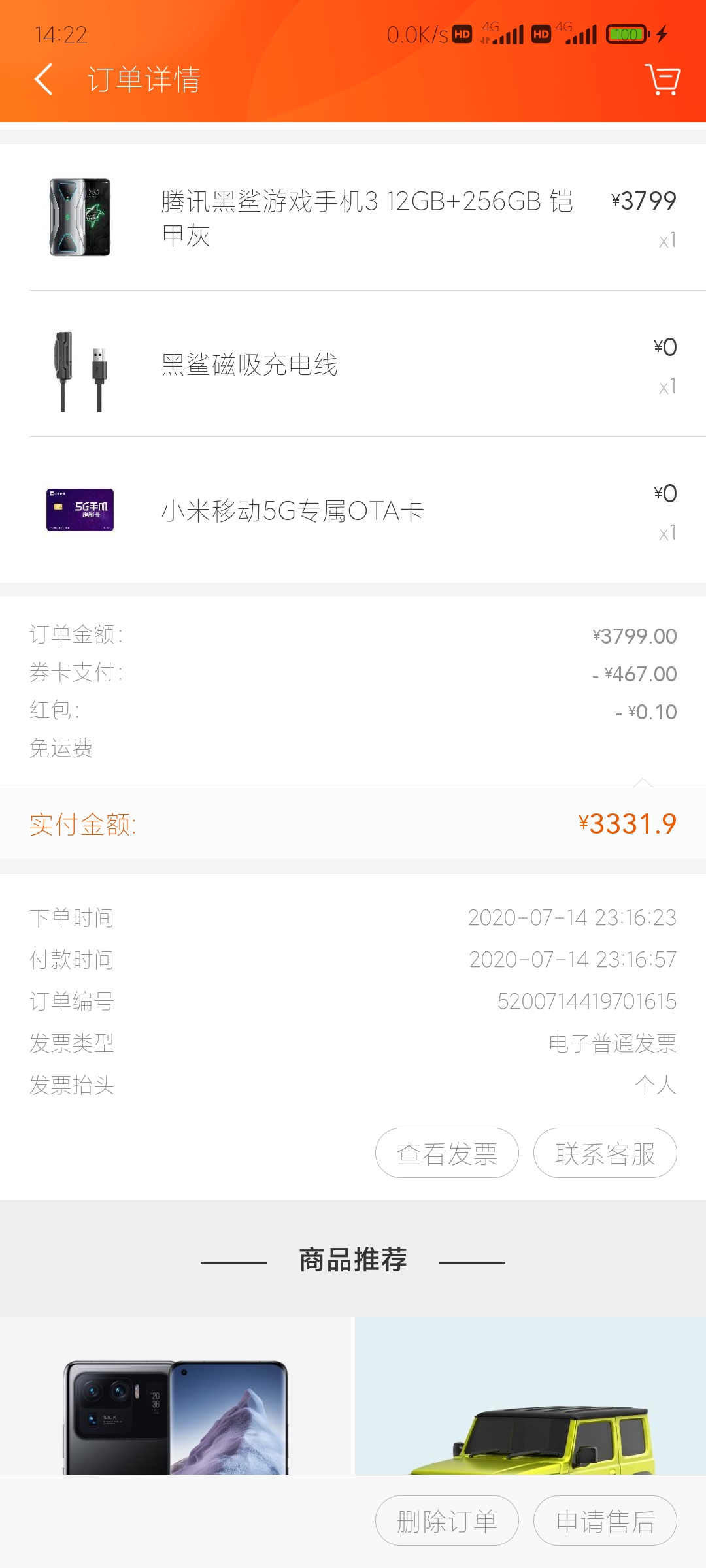Image resolution: width=706 pixels, height=1568 pixels.
Task: Open the 腾讯黑鲨游戏手机3 product row
Action: click(x=366, y=218)
